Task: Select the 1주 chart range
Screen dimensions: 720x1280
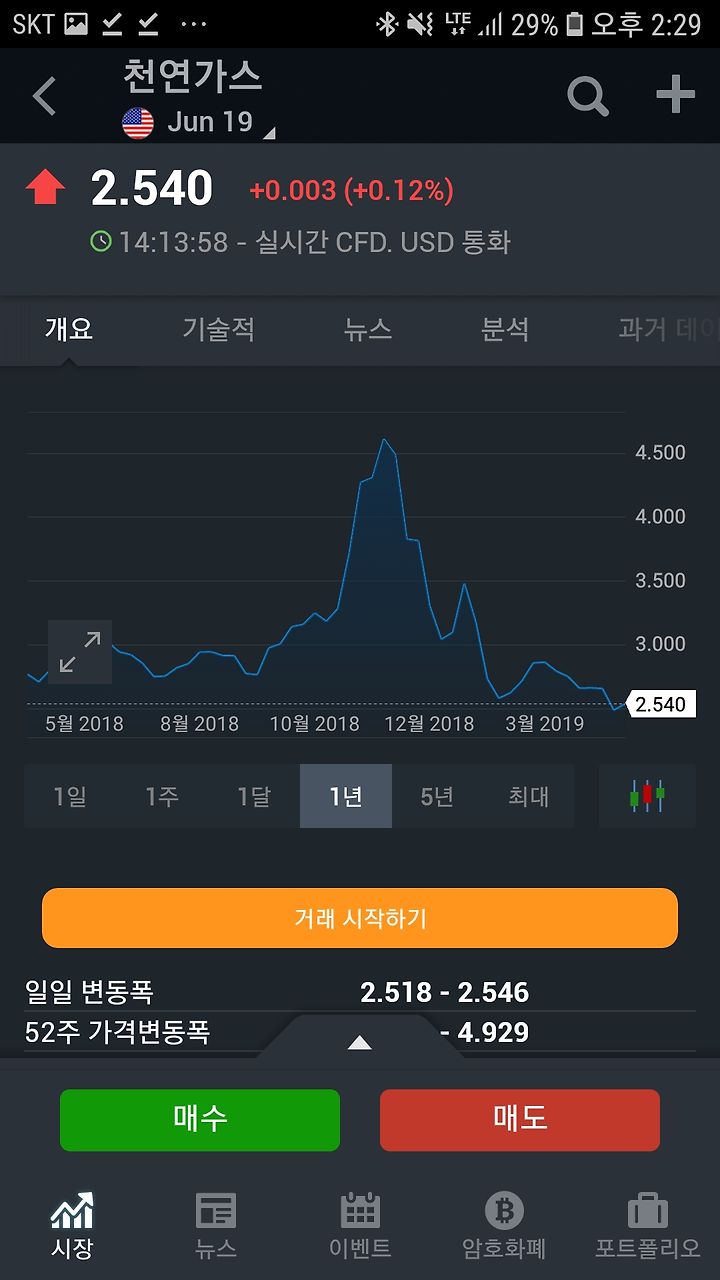Action: point(162,796)
